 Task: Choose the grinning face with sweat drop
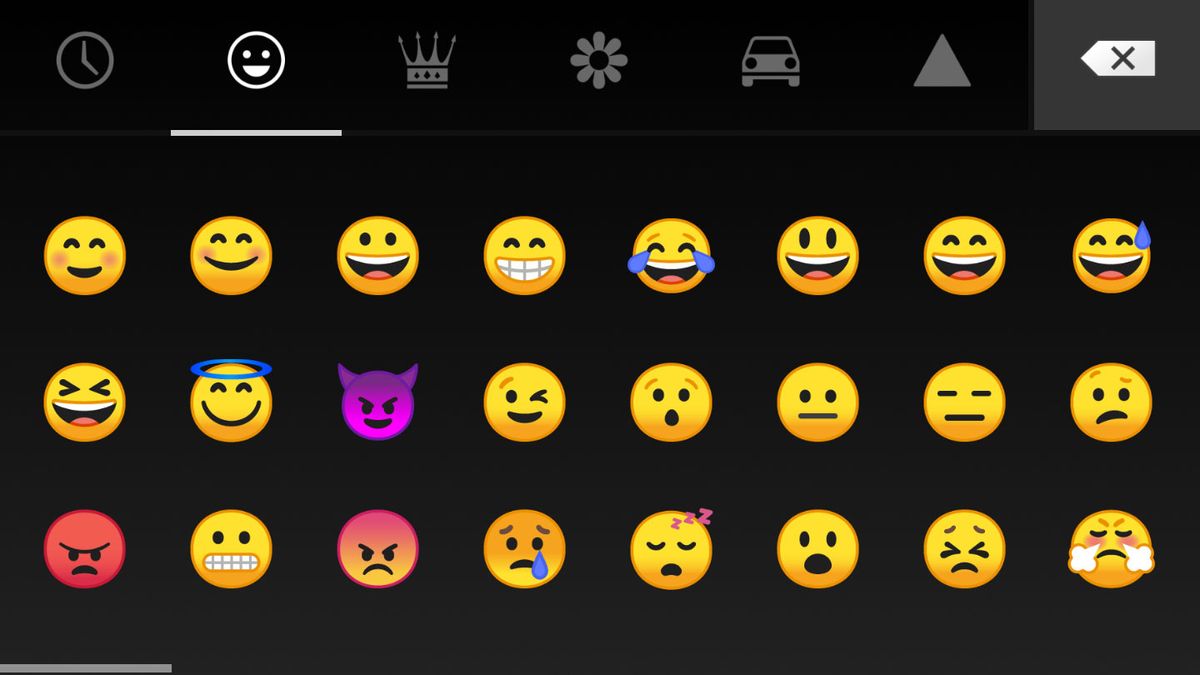(x=1111, y=256)
